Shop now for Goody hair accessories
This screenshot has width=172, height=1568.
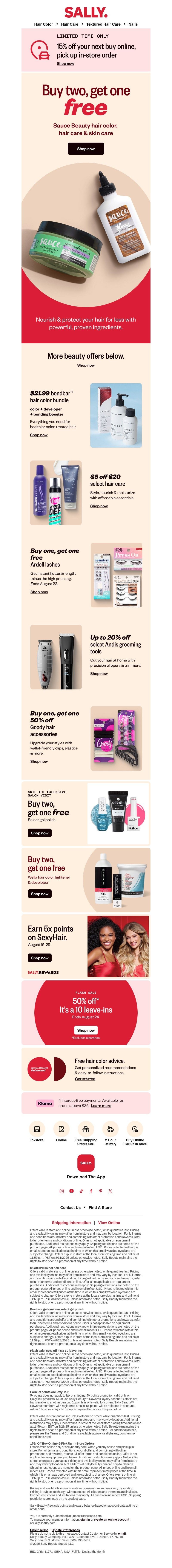(39, 761)
